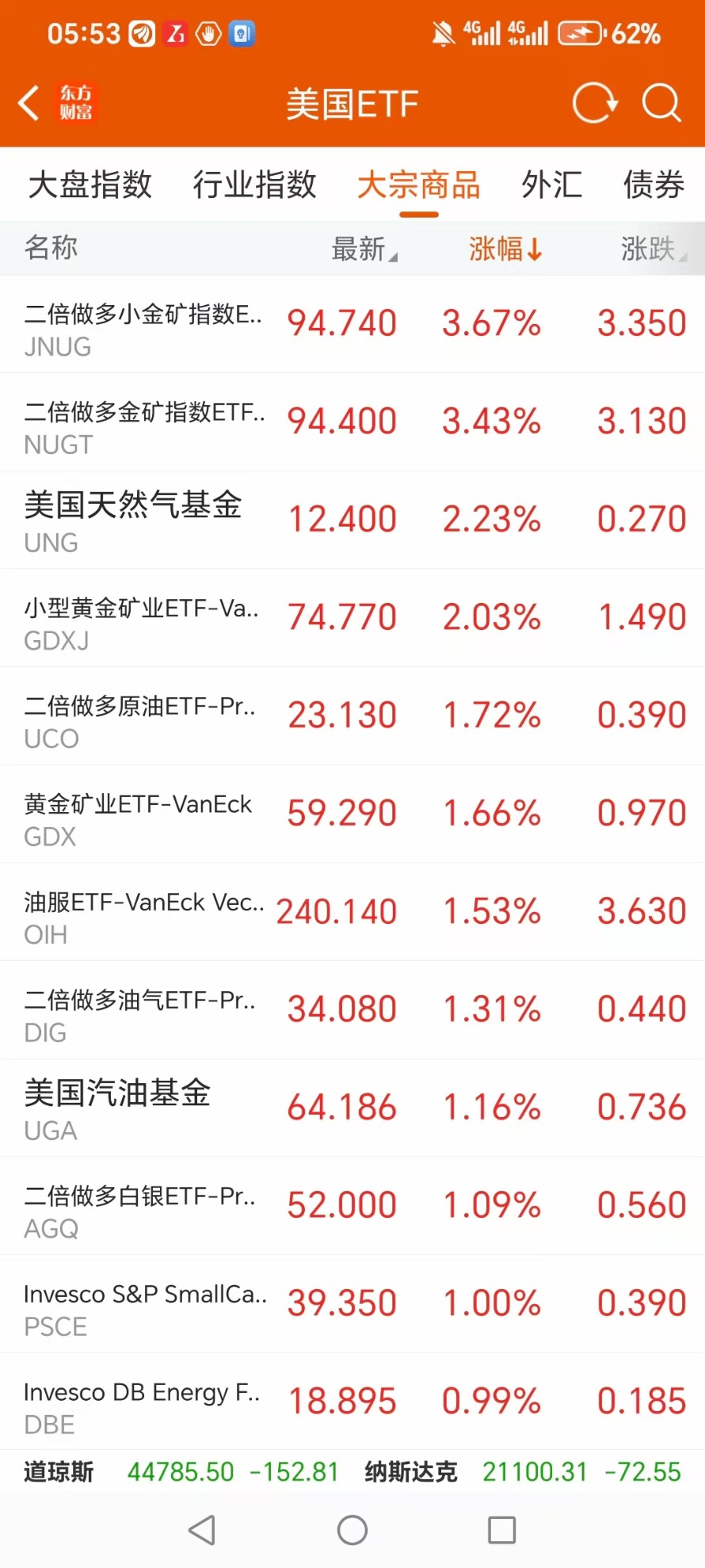The image size is (705, 1568).
Task: Toggle sorting by 涨幅 column
Action: (x=505, y=249)
